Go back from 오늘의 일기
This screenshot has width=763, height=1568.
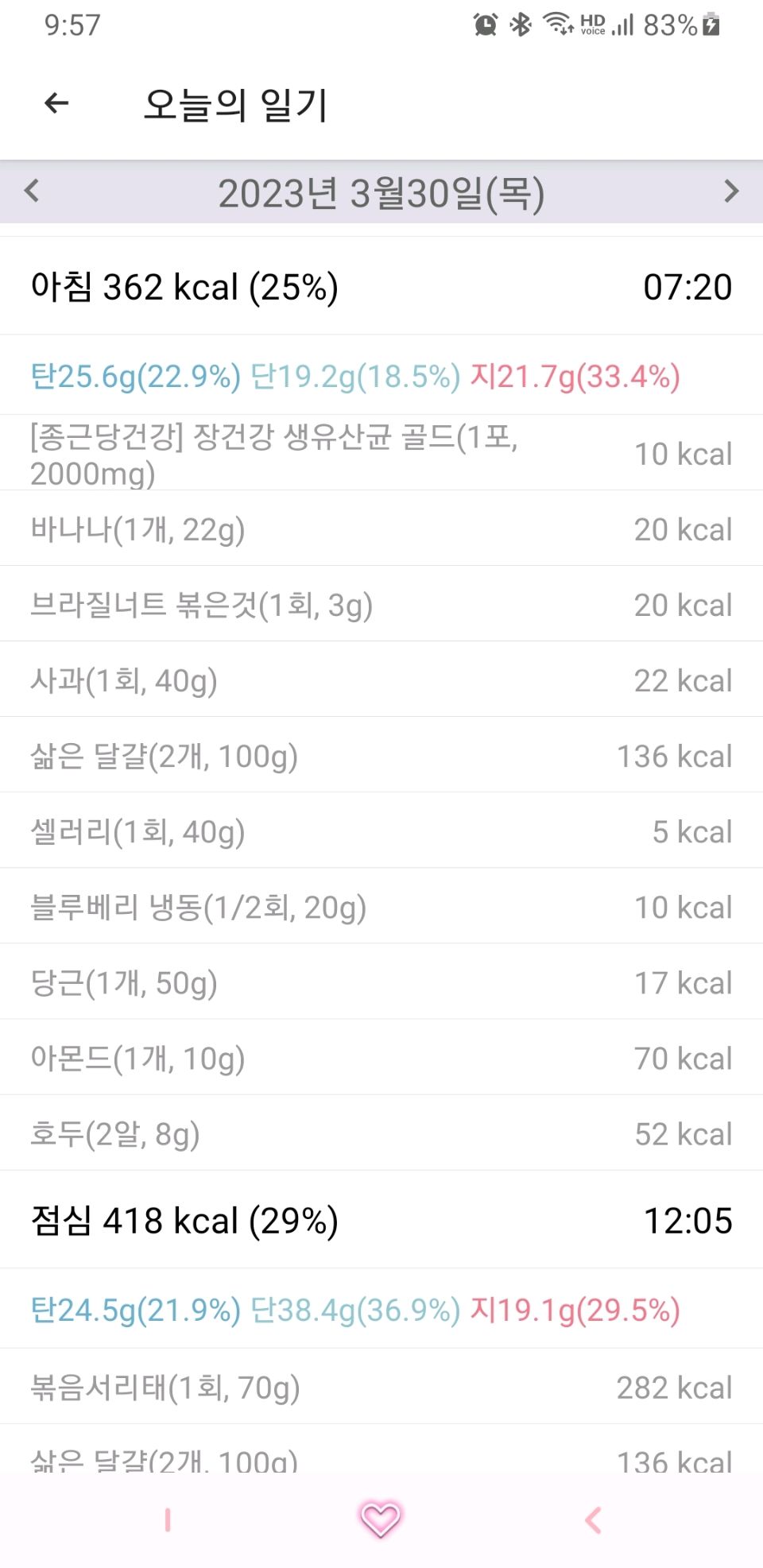(x=56, y=103)
